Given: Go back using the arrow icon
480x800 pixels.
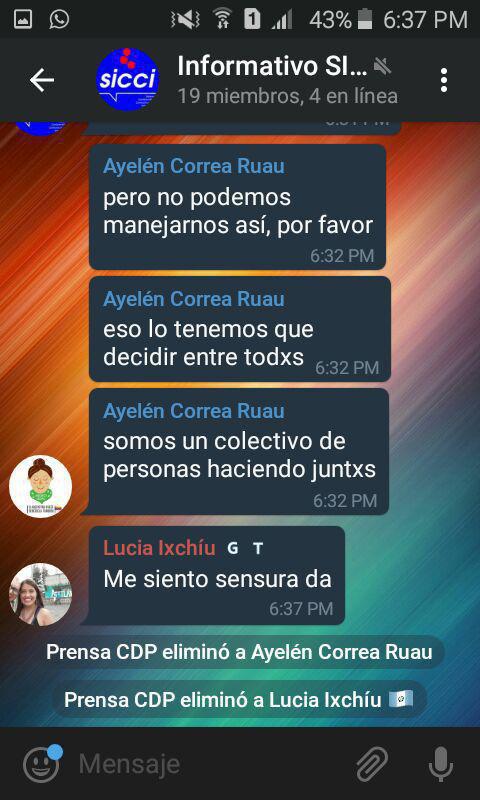Looking at the screenshot, I should pos(41,80).
